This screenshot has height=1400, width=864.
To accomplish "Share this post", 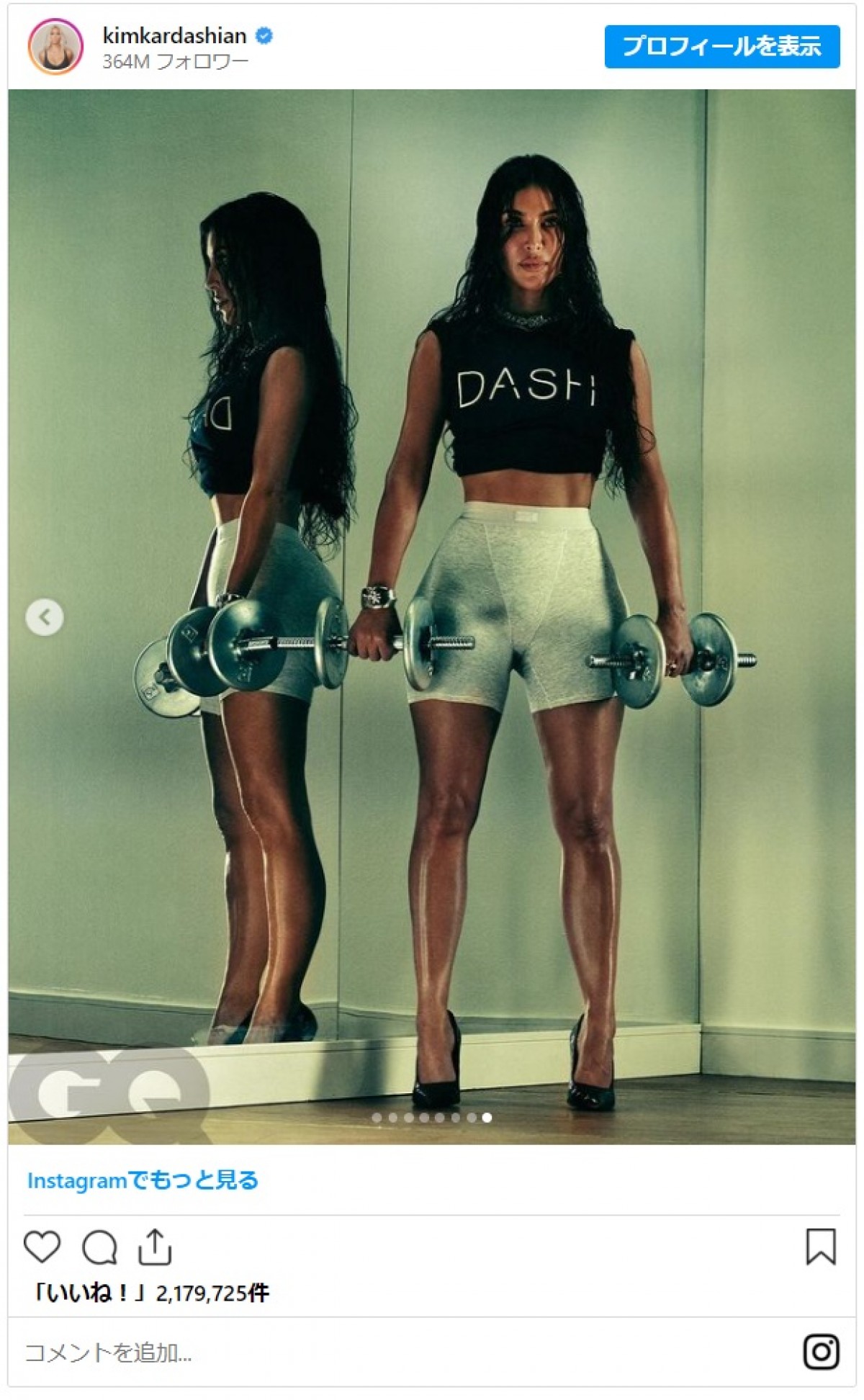I will [154, 1247].
